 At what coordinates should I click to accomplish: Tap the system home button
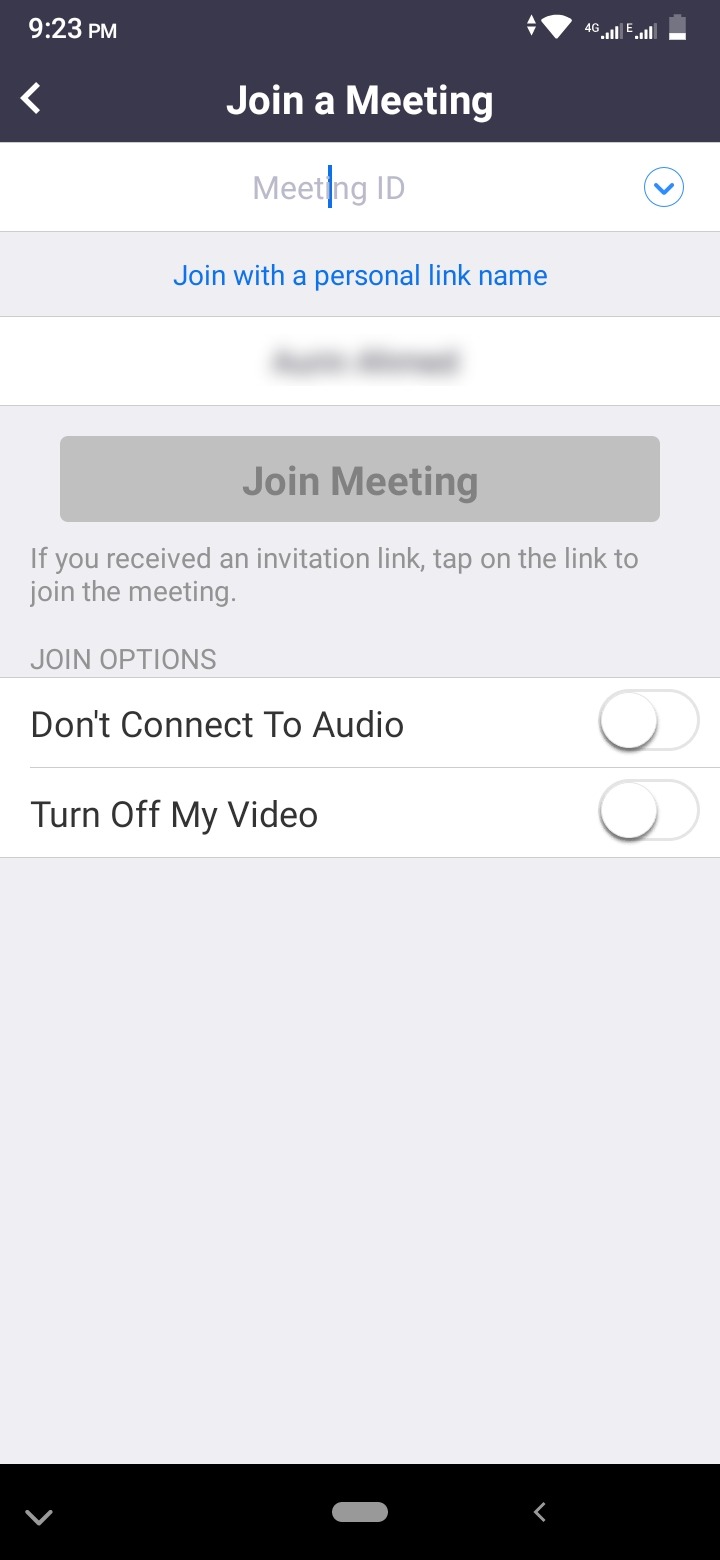(x=360, y=1512)
